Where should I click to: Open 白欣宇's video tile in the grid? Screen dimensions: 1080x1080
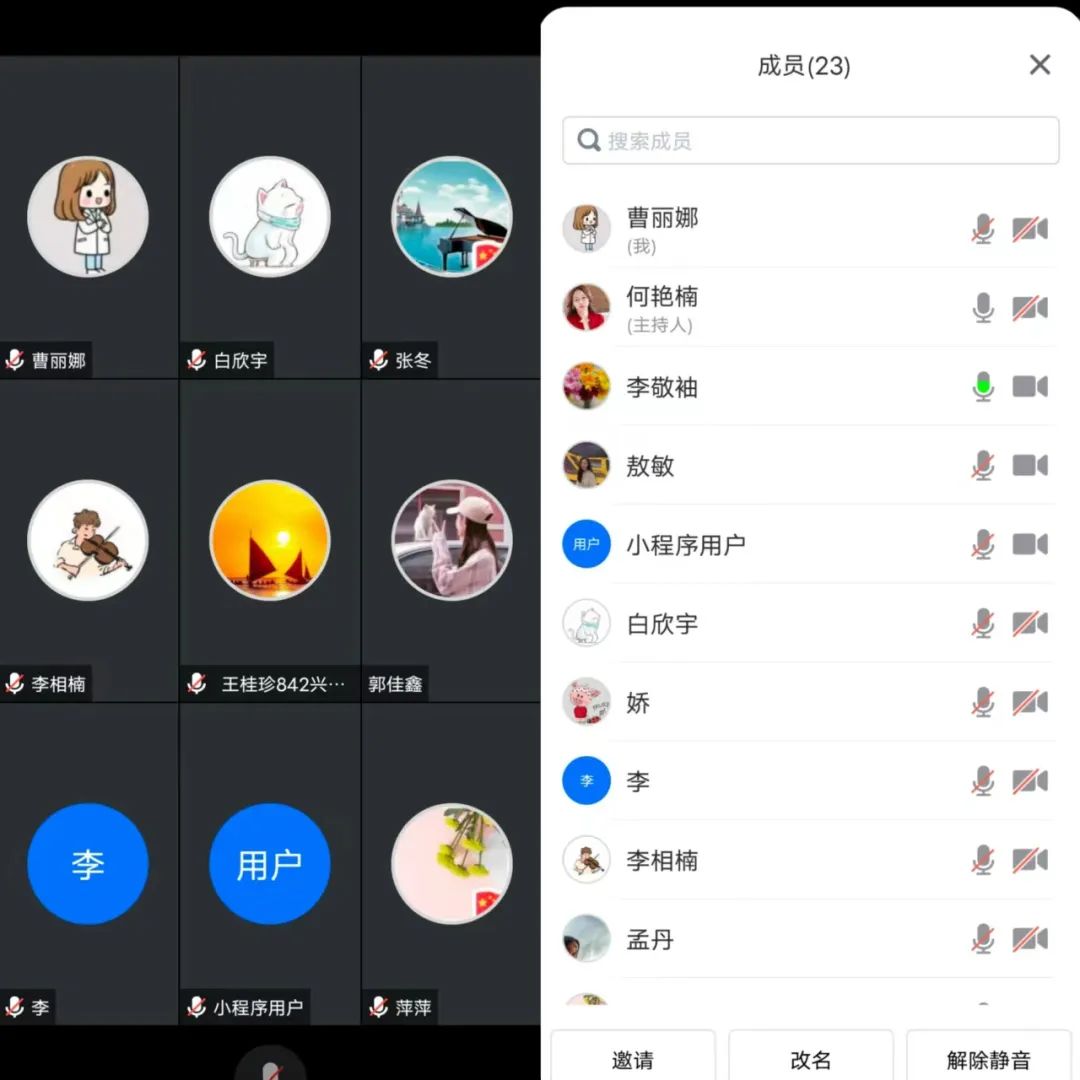pos(270,217)
